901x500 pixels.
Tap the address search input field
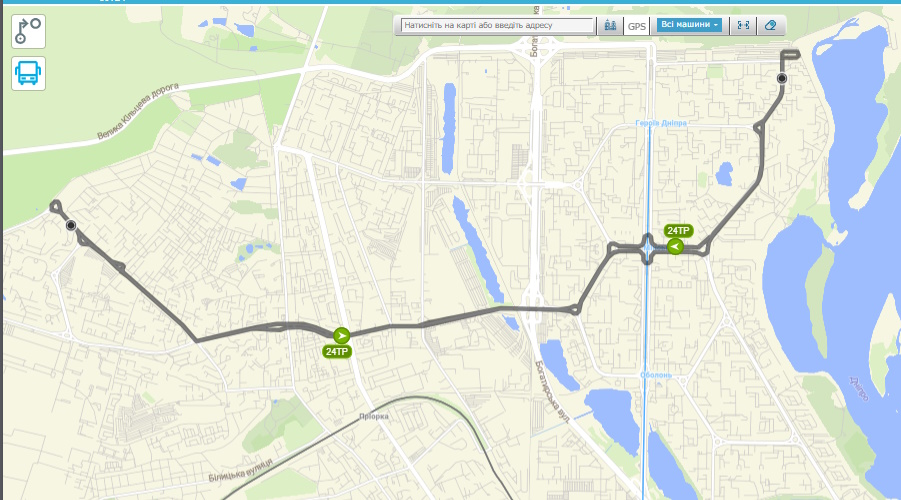[496, 26]
